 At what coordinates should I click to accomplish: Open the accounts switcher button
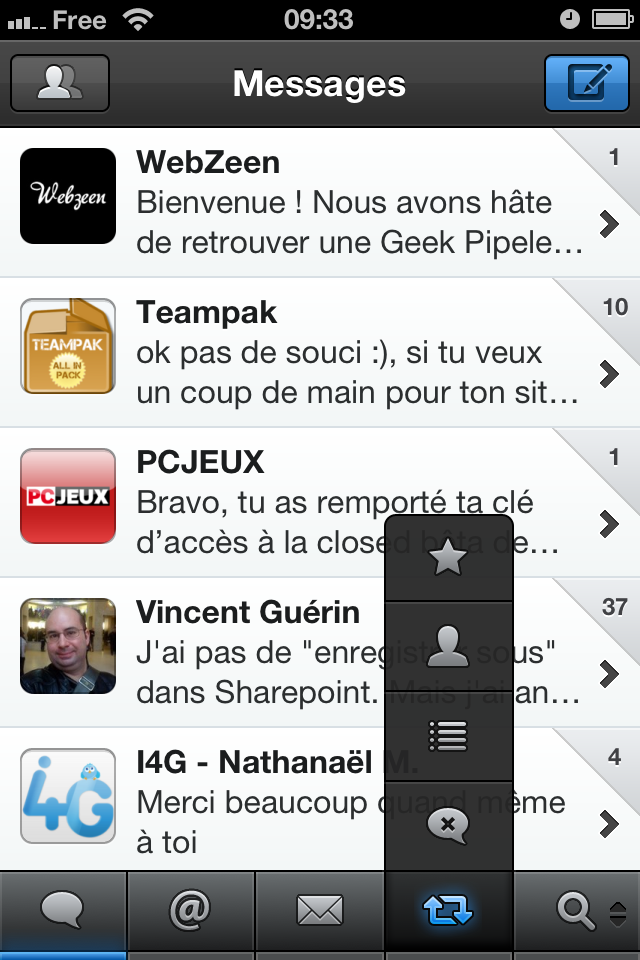pos(60,83)
